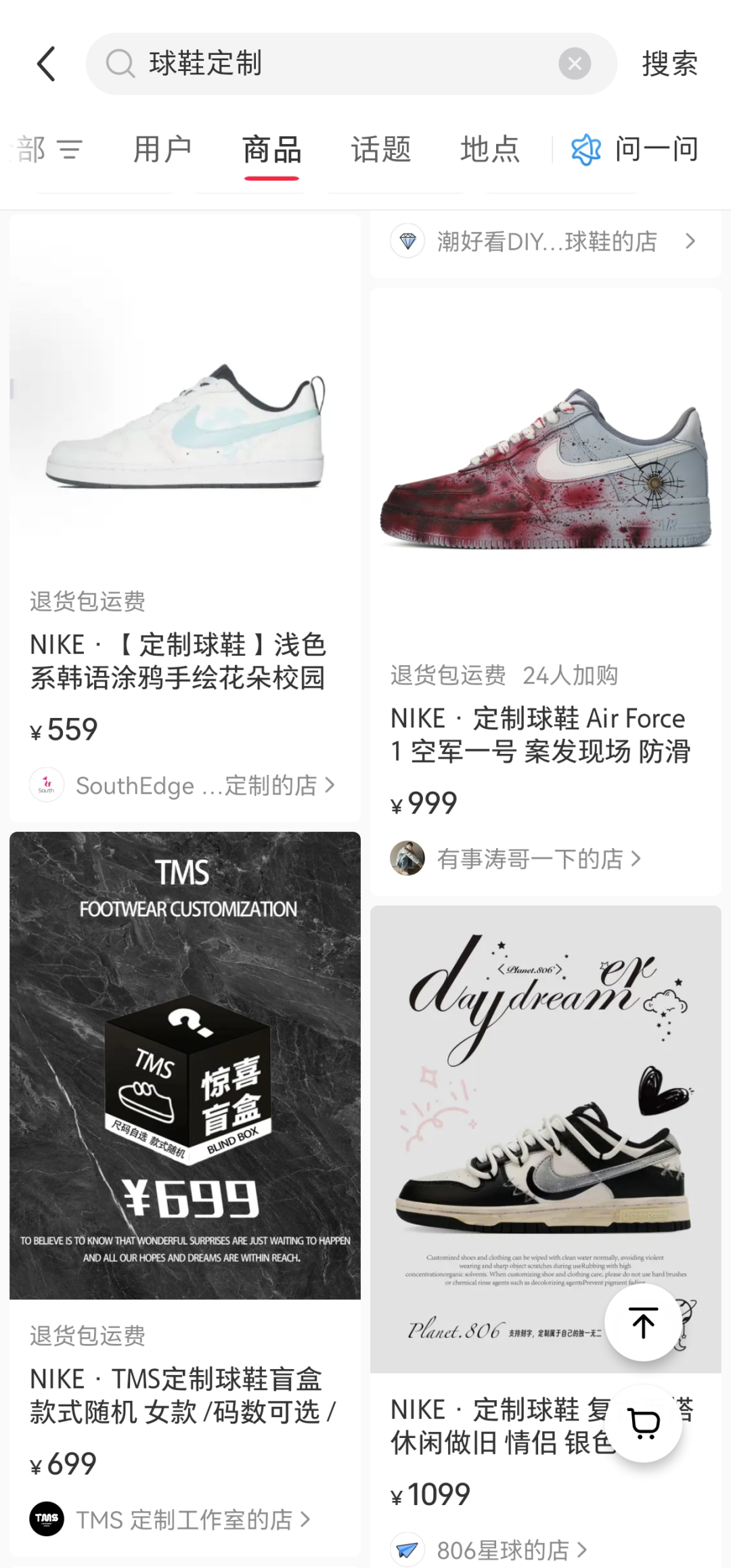
Task: Tap the 球鞋定制 search field
Action: 338,64
